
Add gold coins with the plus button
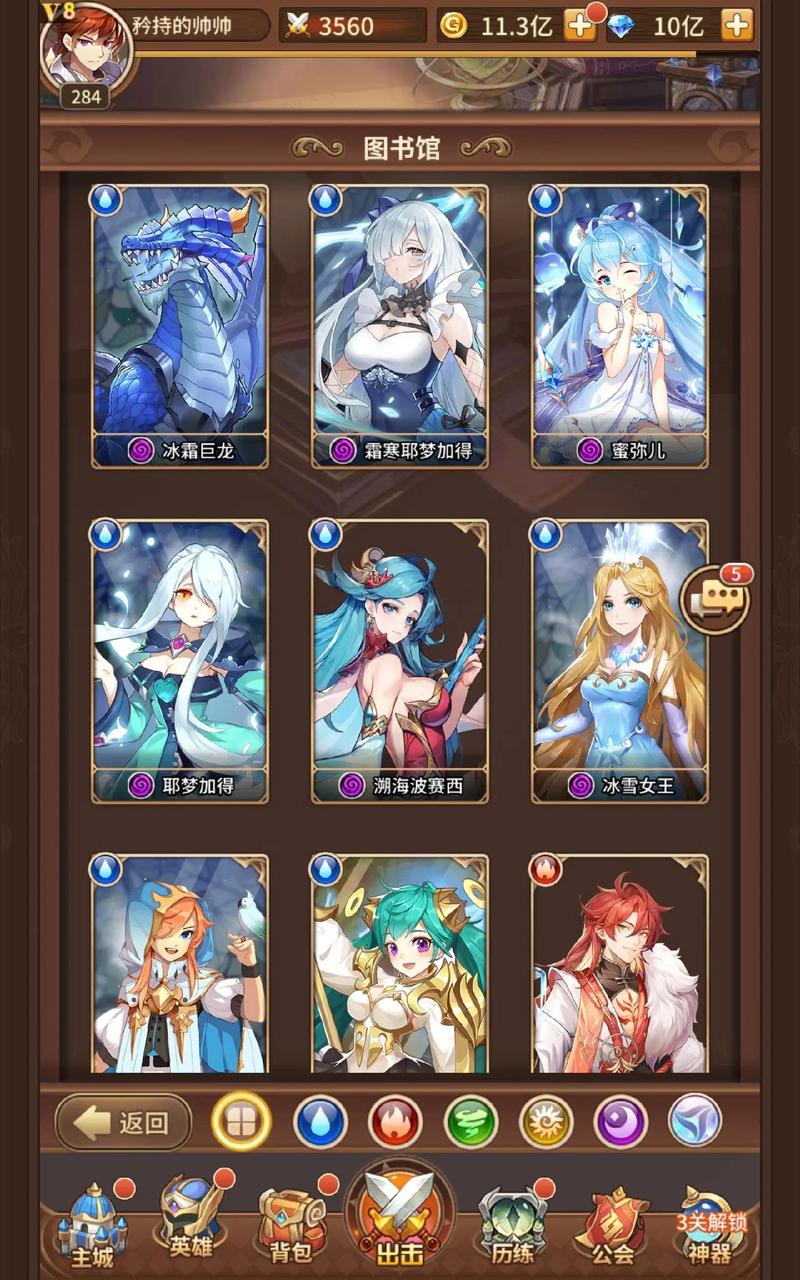pyautogui.click(x=580, y=26)
